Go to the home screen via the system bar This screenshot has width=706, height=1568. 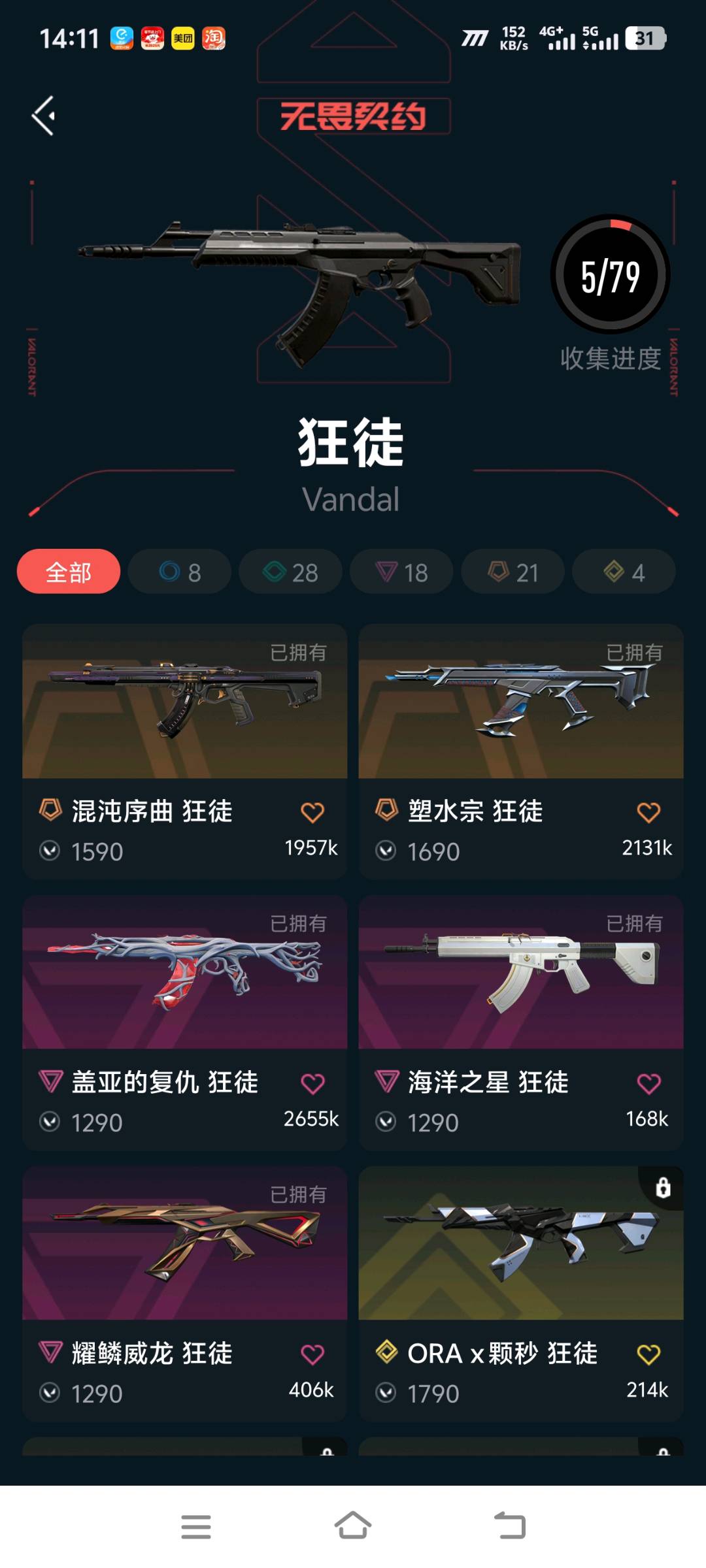coord(353,1526)
